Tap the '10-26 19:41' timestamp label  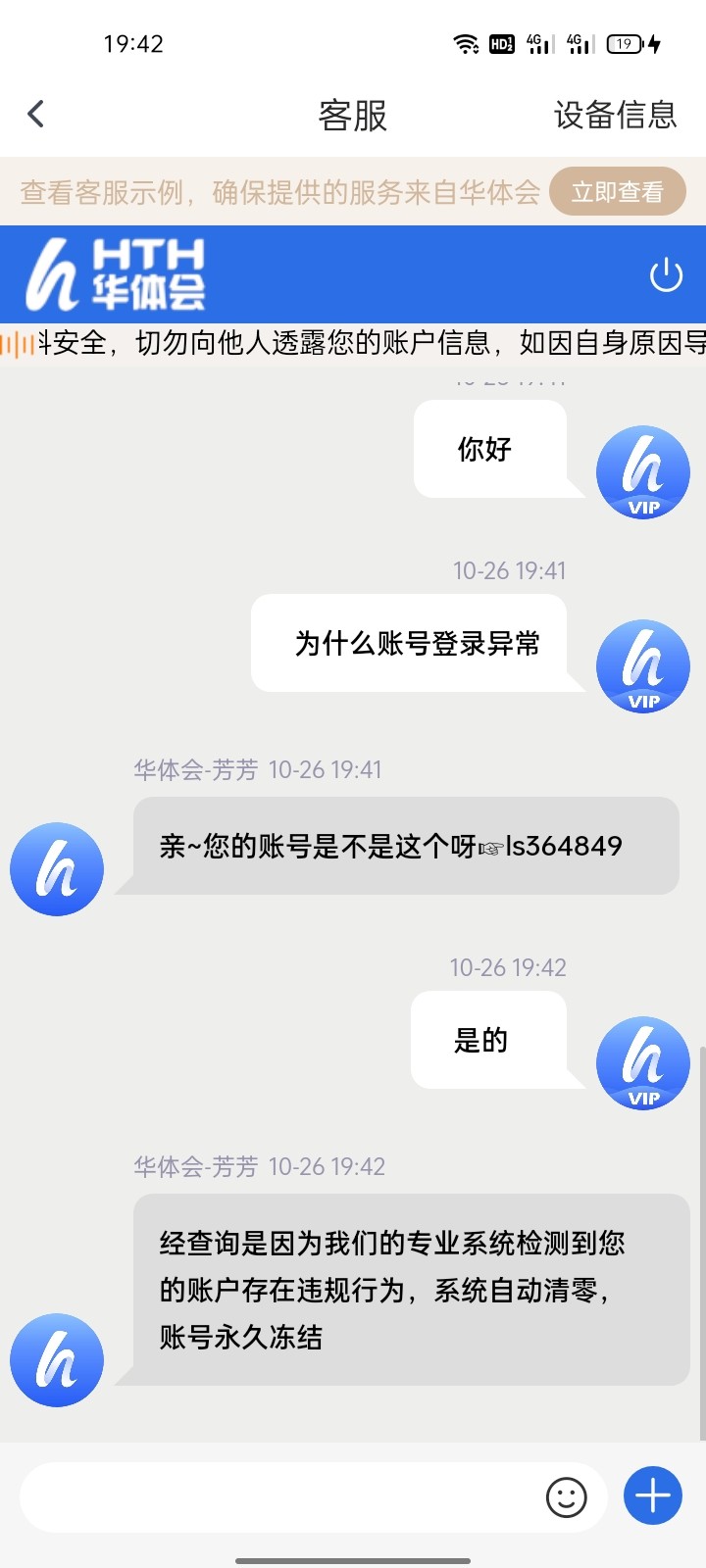(x=511, y=569)
